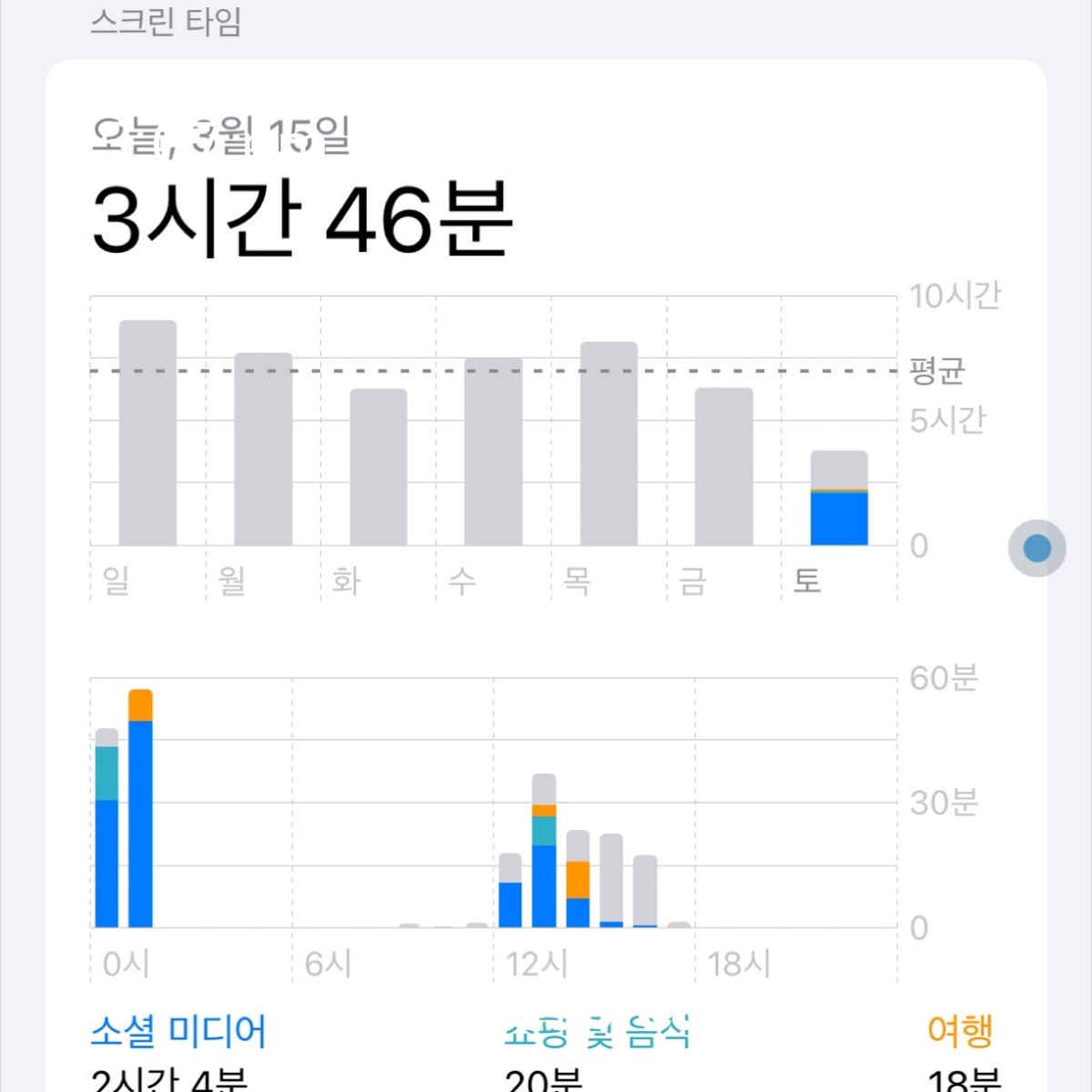
Task: Select Saturday's bar in the weekly chart
Action: pos(839,499)
